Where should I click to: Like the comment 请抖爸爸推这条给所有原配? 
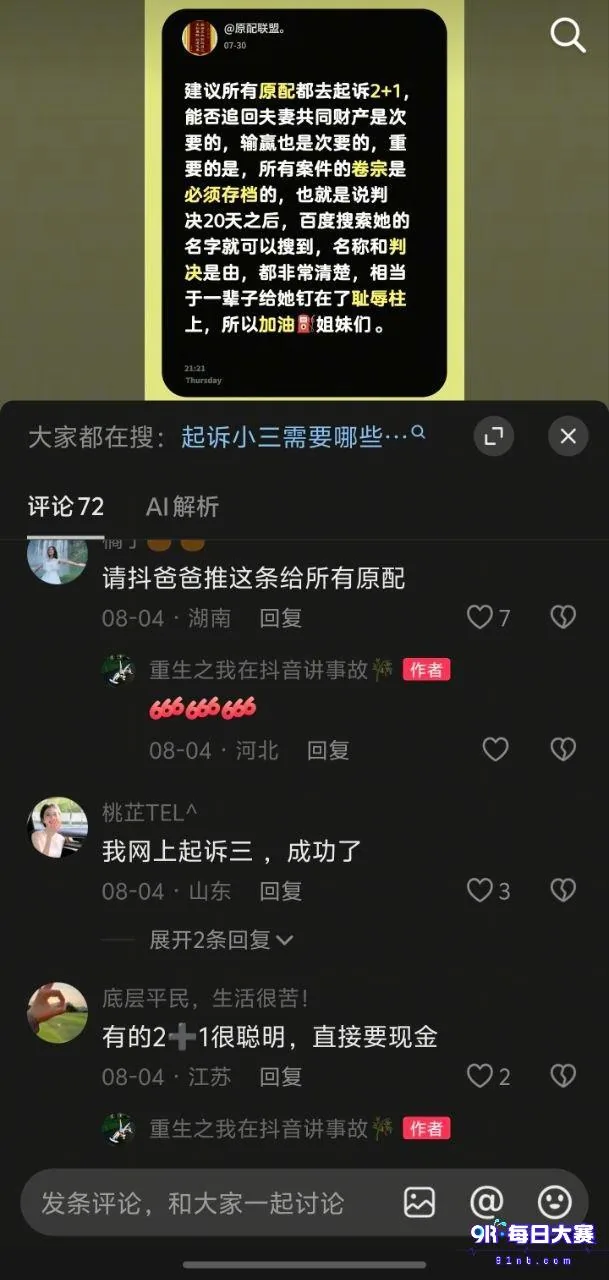pyautogui.click(x=488, y=618)
